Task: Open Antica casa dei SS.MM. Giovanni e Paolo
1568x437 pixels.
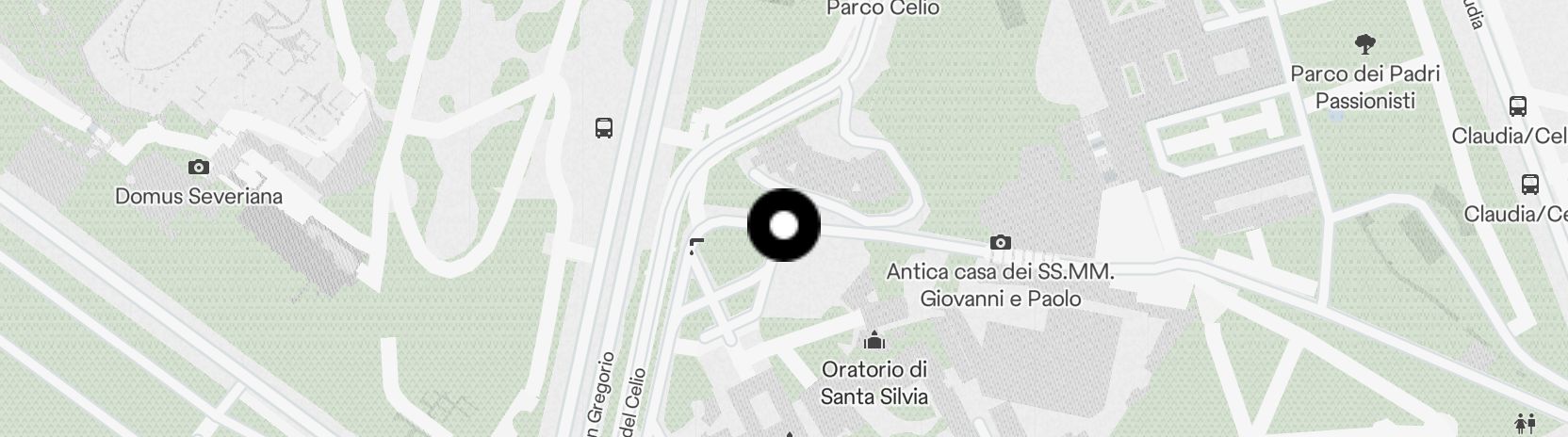Action: pyautogui.click(x=1000, y=243)
